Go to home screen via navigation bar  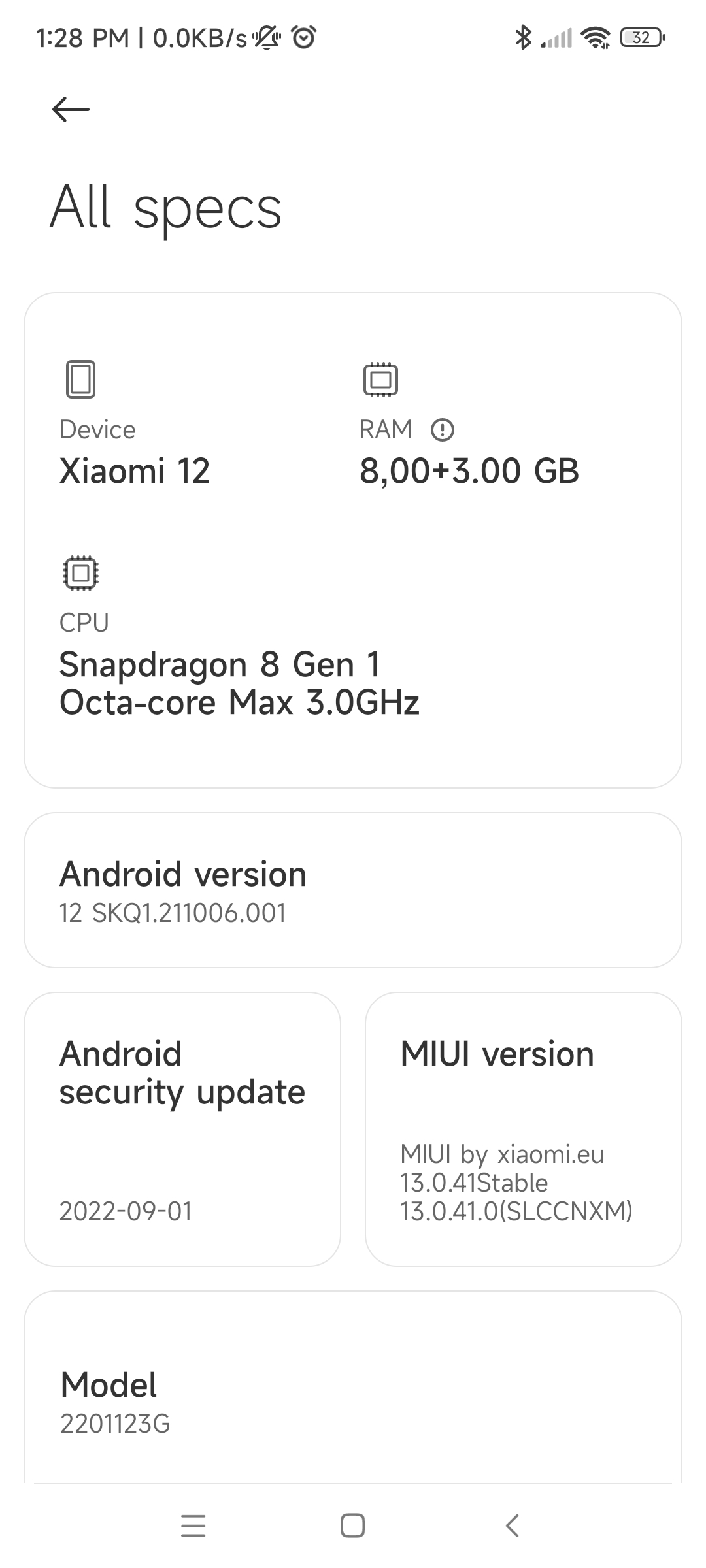[353, 1526]
